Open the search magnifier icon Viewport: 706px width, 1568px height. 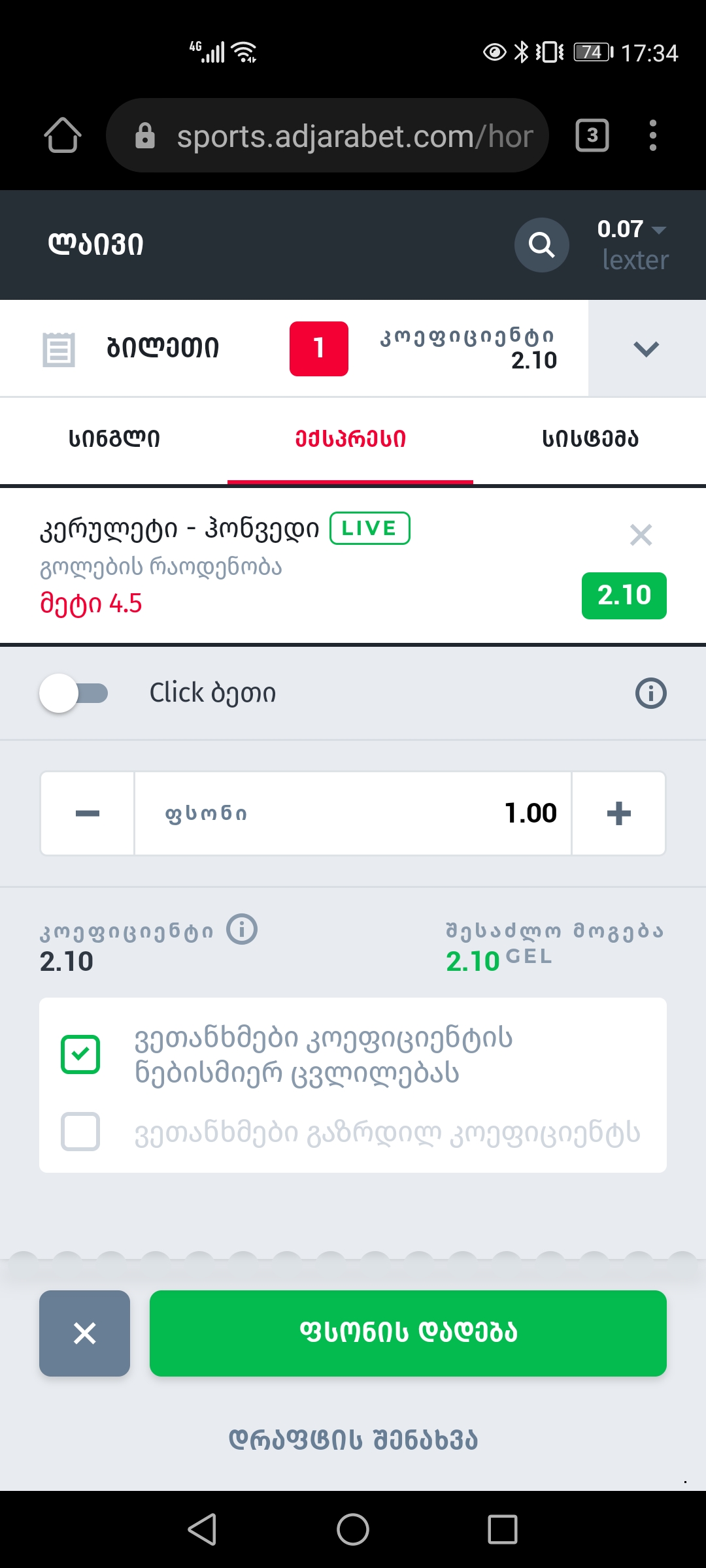[541, 245]
